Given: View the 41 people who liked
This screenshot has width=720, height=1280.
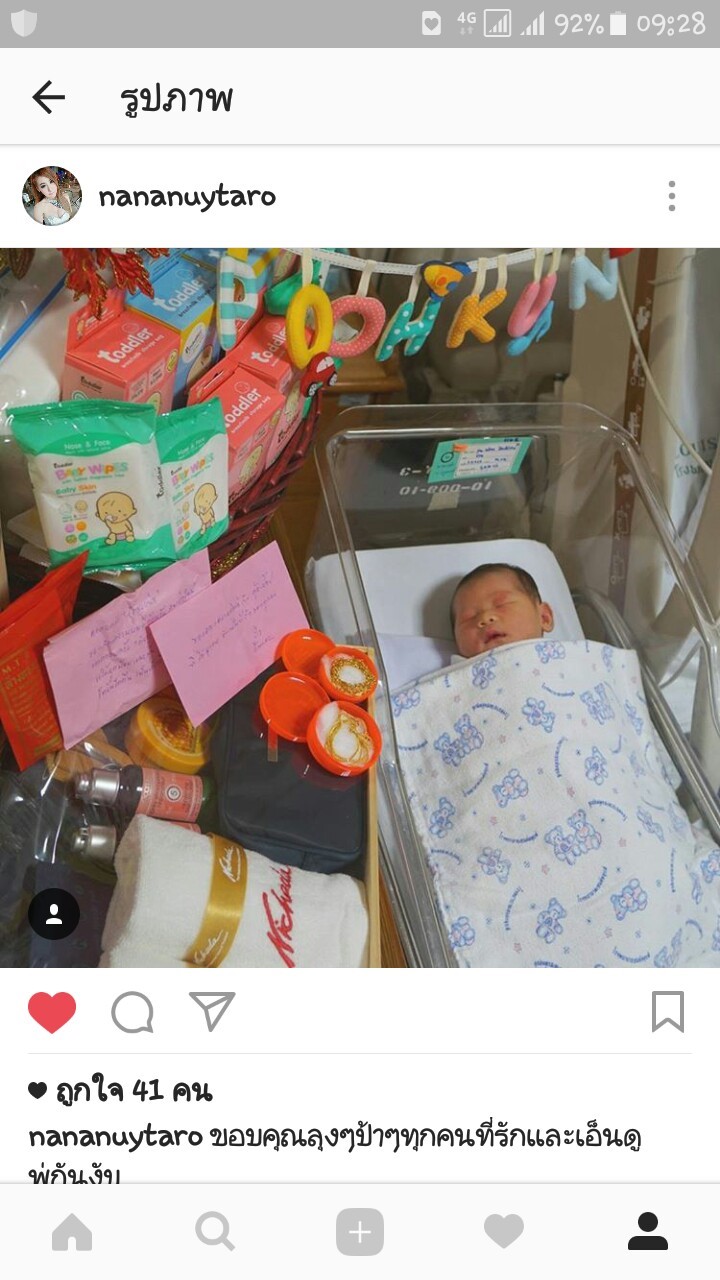Looking at the screenshot, I should point(120,1090).
